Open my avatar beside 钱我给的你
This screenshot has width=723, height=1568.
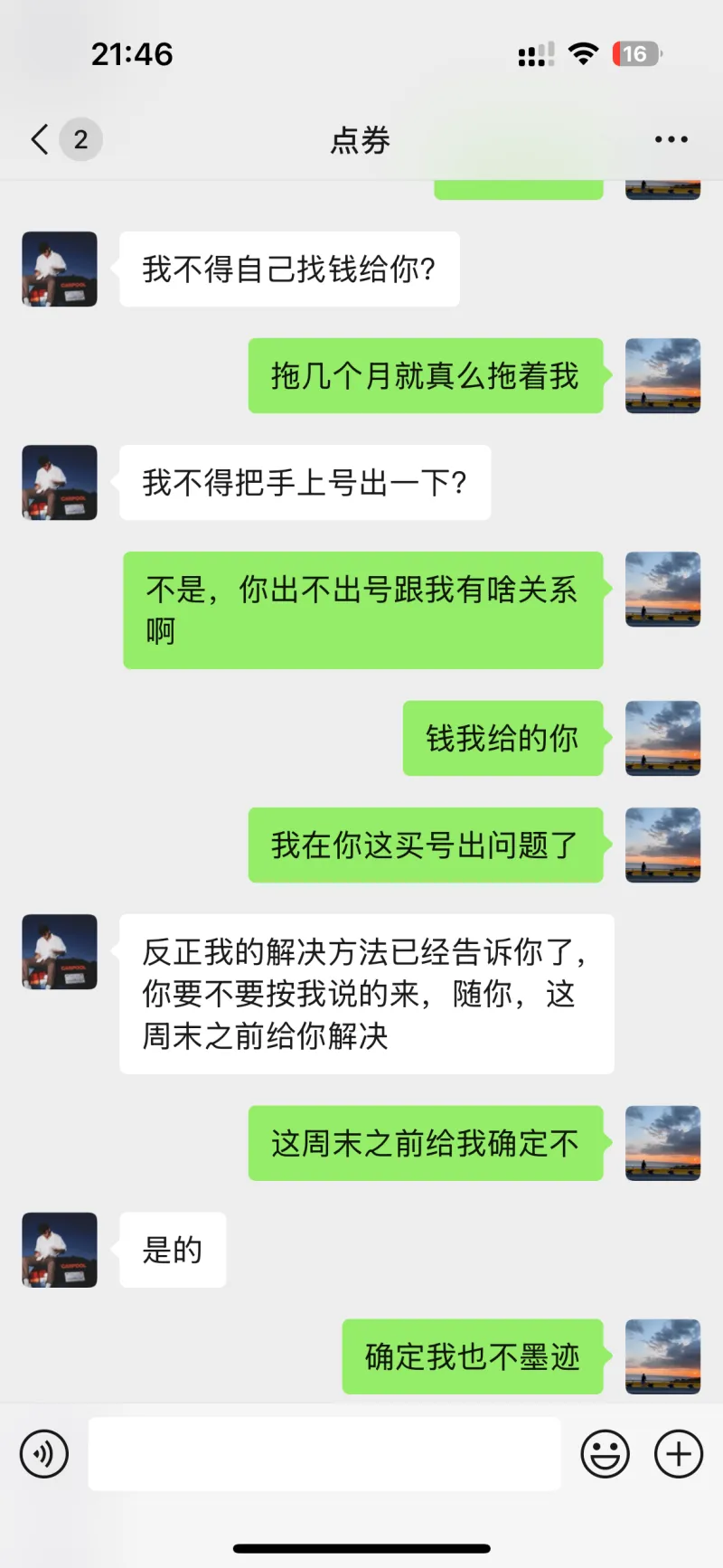[x=662, y=738]
